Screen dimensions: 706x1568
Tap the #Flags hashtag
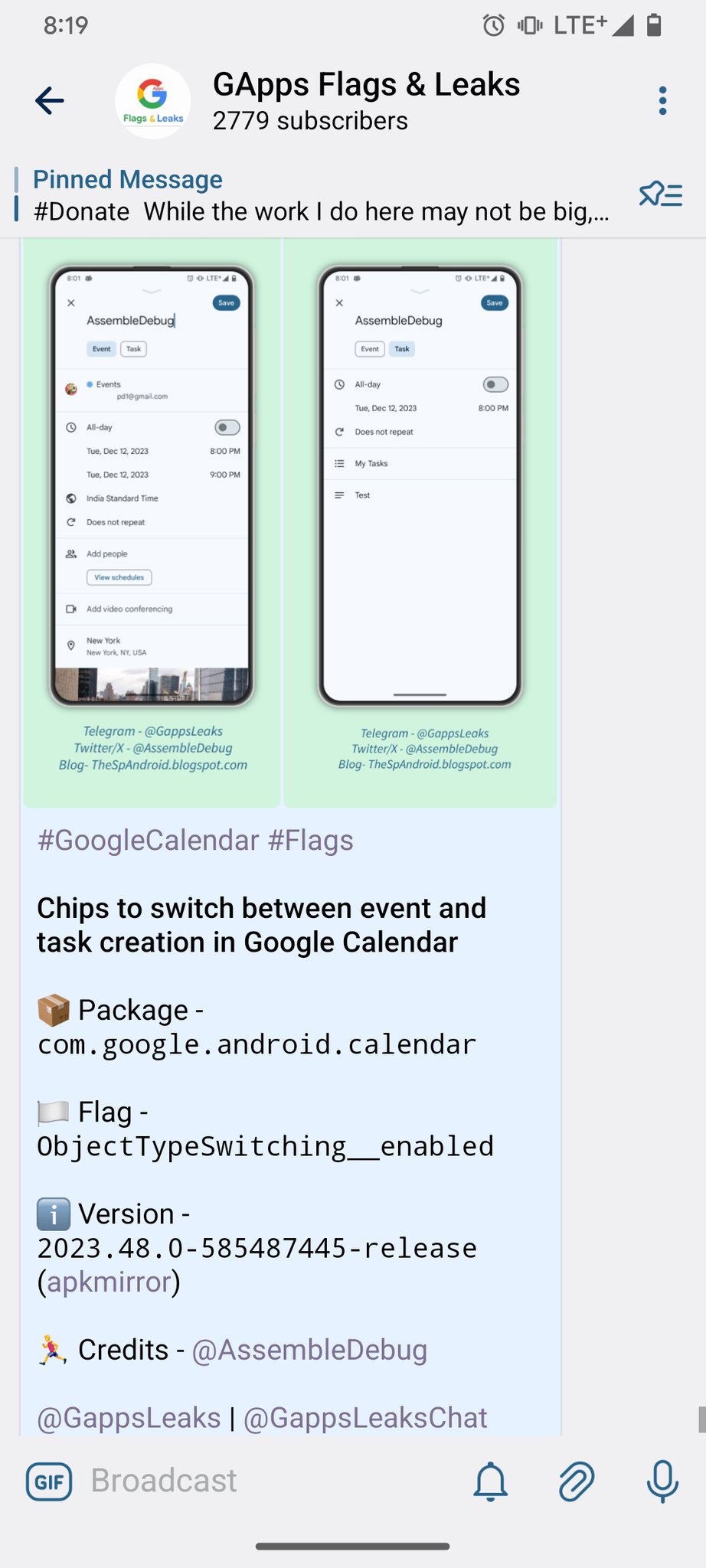pyautogui.click(x=310, y=840)
